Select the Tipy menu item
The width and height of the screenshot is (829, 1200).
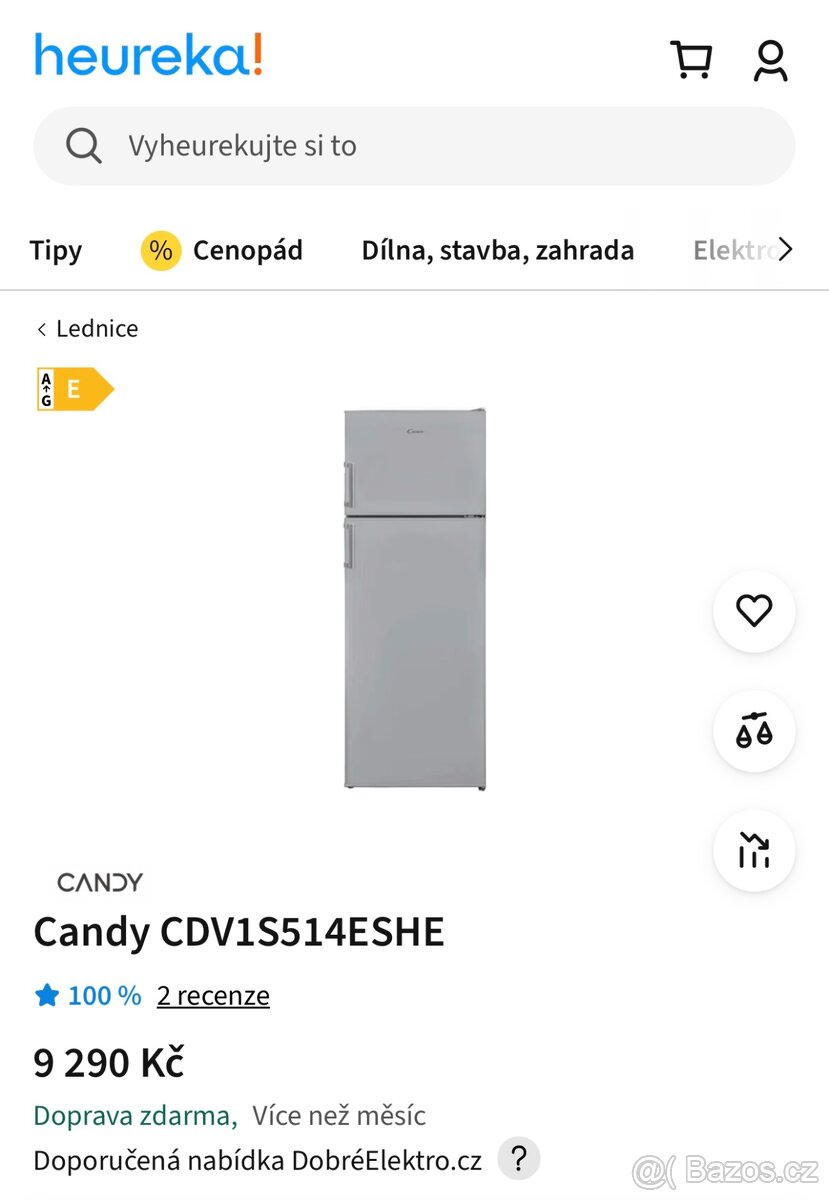55,250
